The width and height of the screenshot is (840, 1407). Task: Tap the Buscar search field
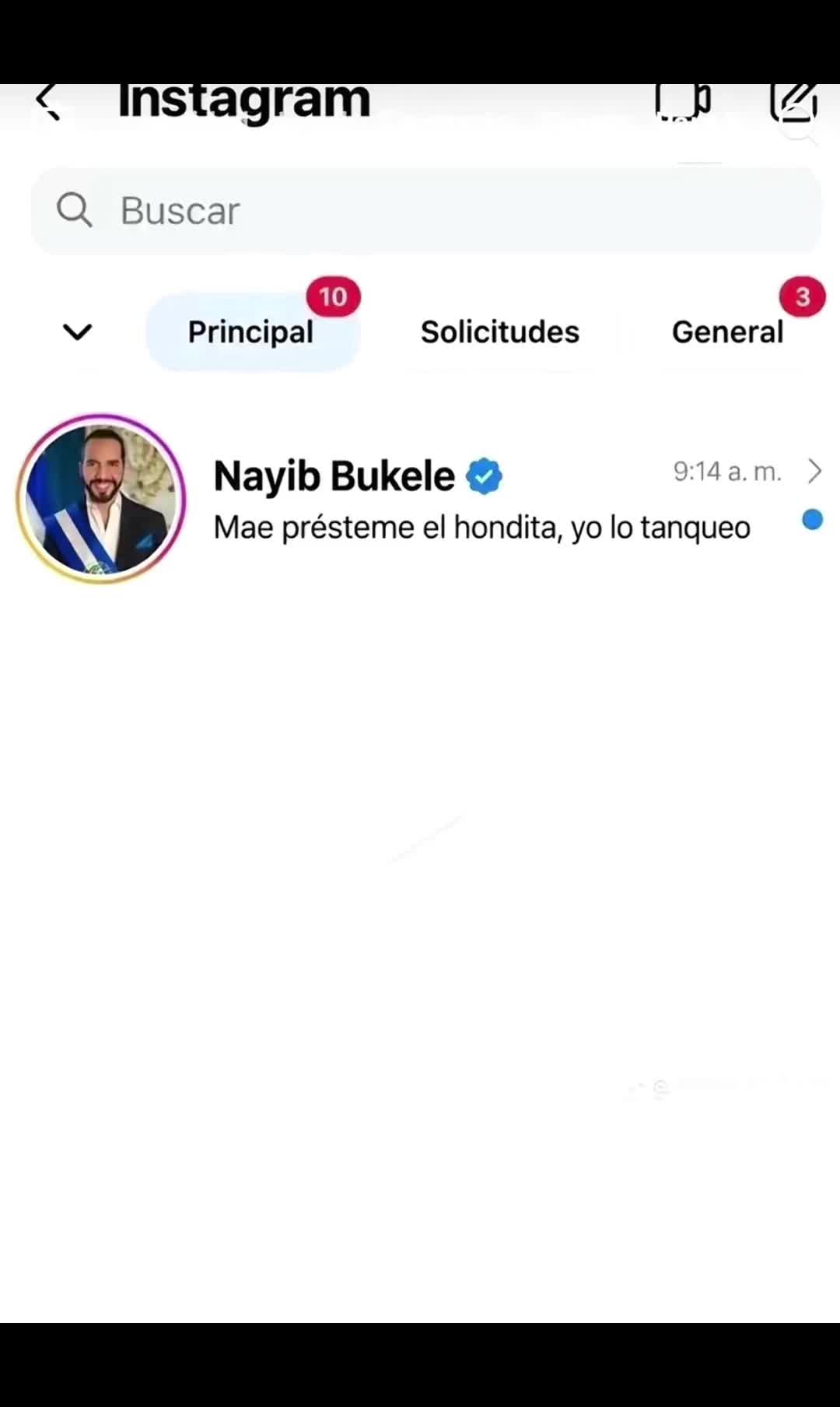426,211
